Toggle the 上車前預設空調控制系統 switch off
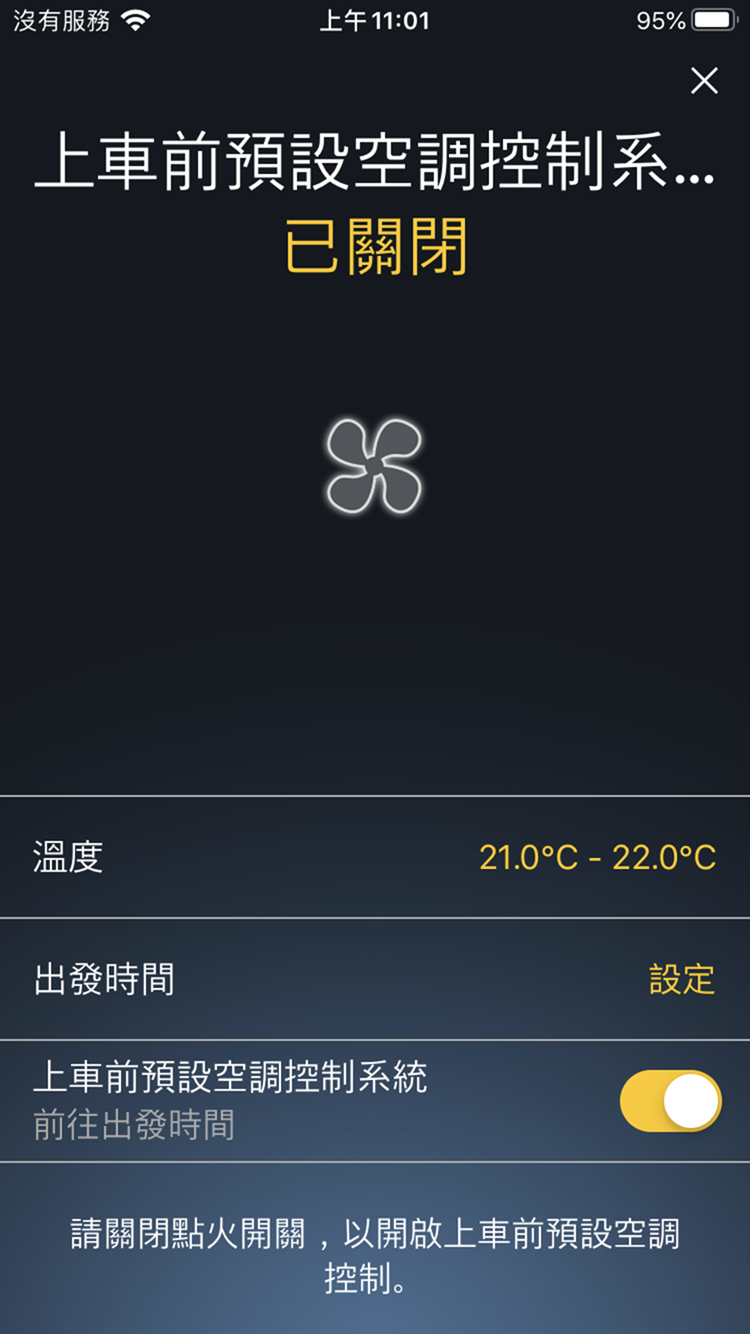This screenshot has width=750, height=1334. [x=670, y=1101]
